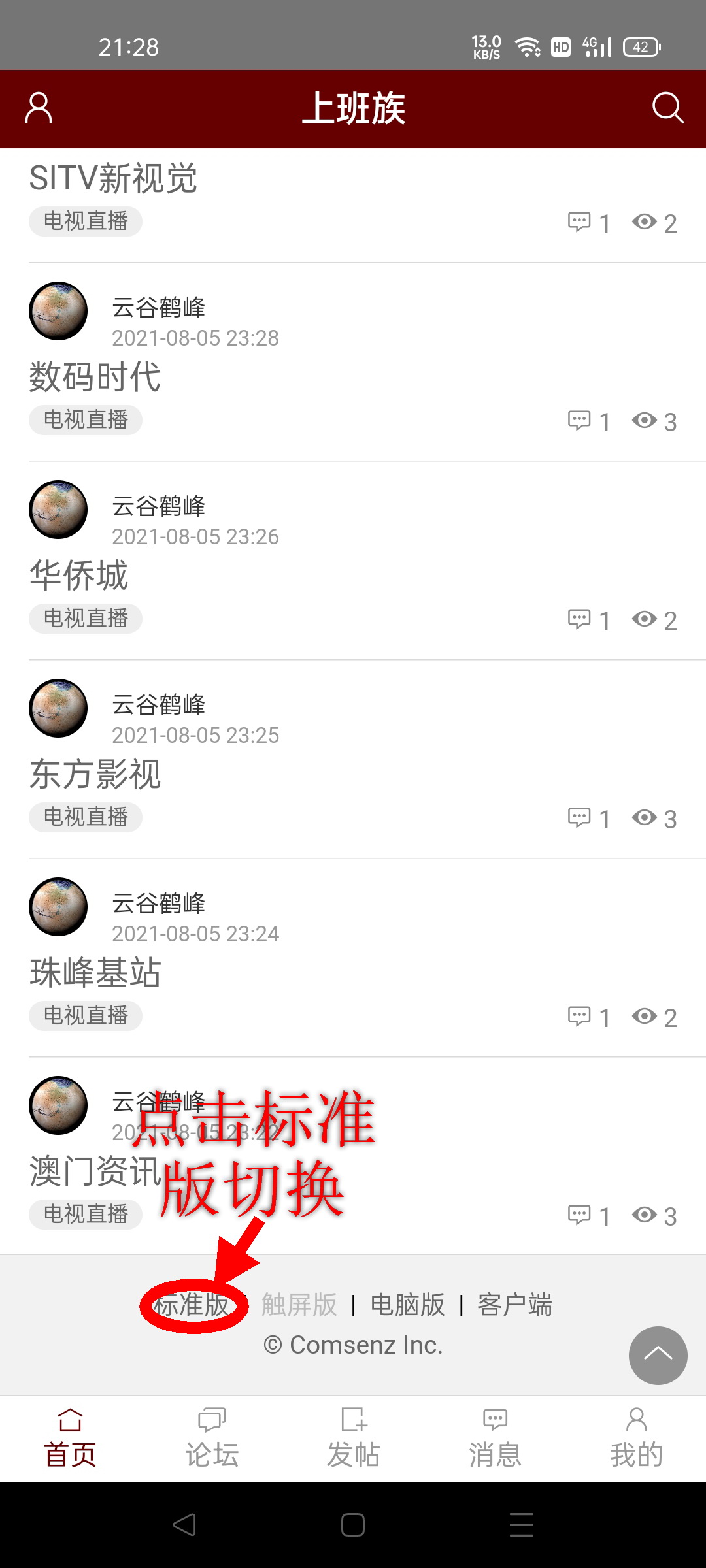
Task: Open the 电脑版 desktop version link
Action: click(x=406, y=1305)
